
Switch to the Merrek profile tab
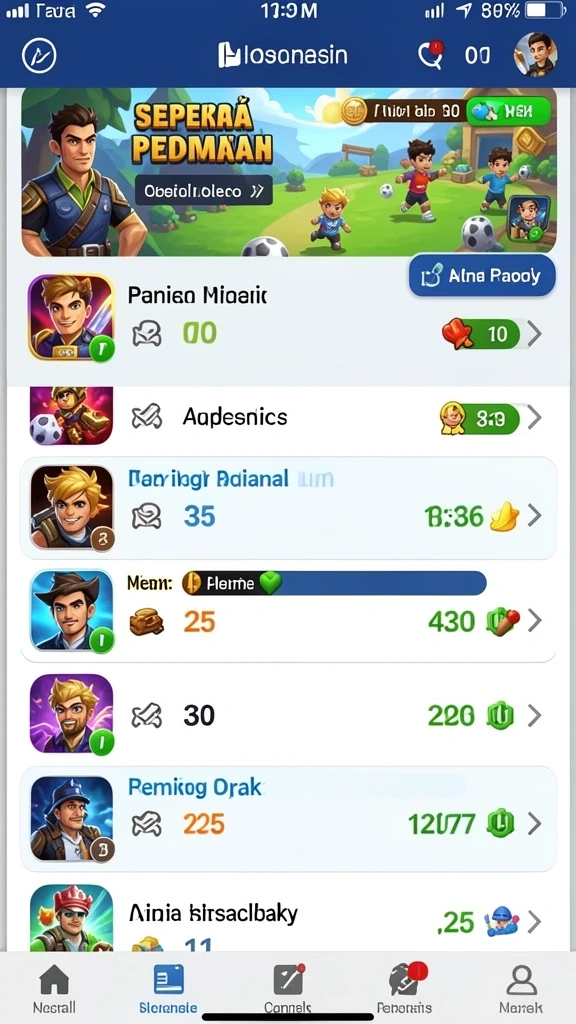(521, 989)
